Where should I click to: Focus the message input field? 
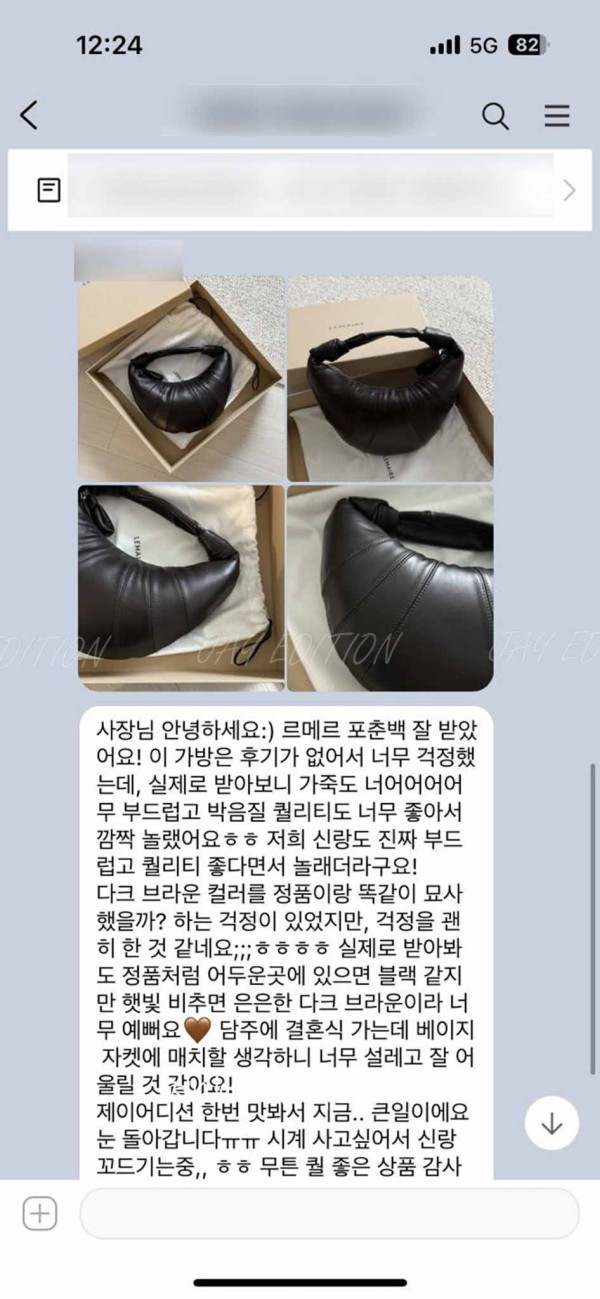tap(329, 1214)
